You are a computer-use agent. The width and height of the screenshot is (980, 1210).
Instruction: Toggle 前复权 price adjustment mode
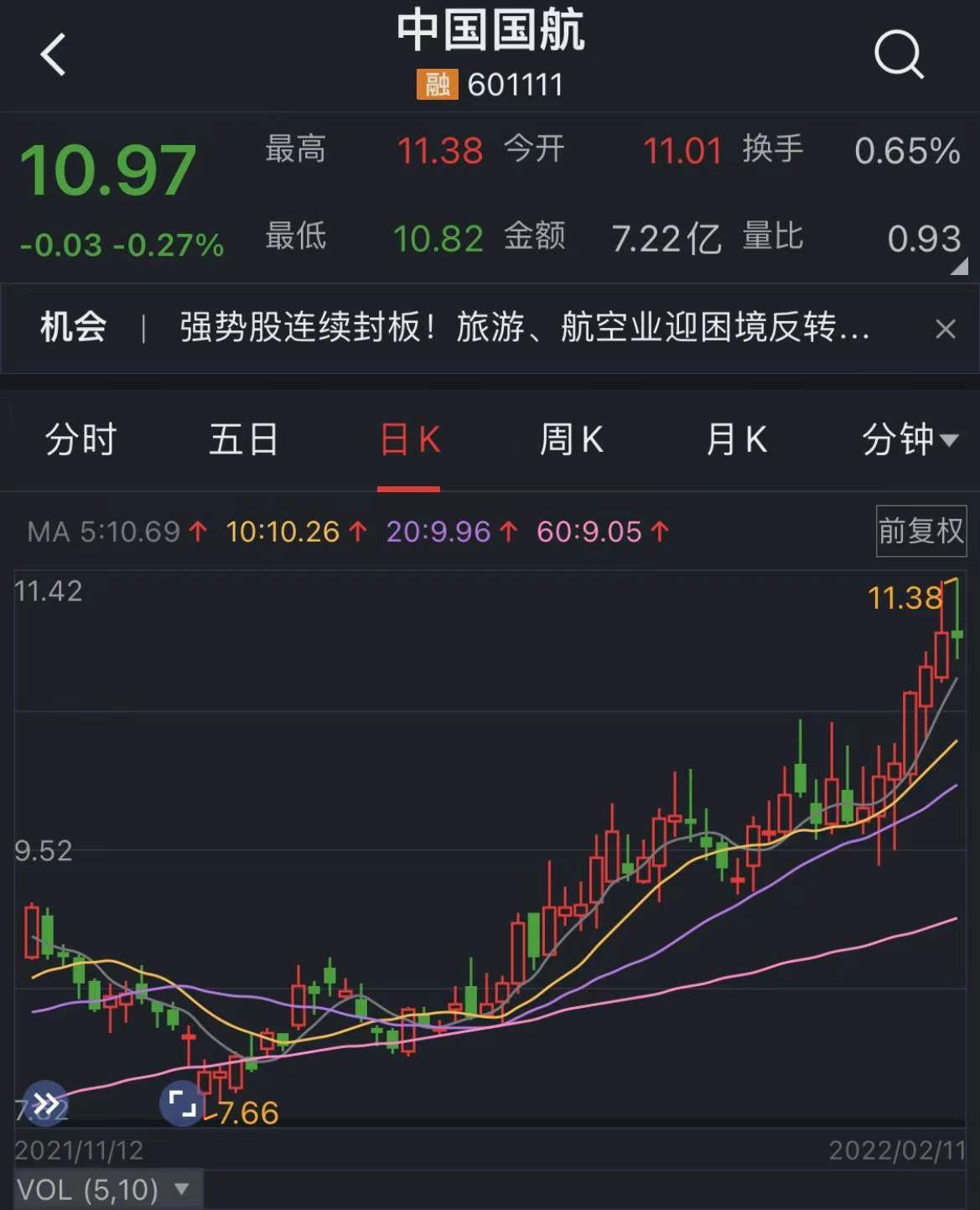pos(920,531)
